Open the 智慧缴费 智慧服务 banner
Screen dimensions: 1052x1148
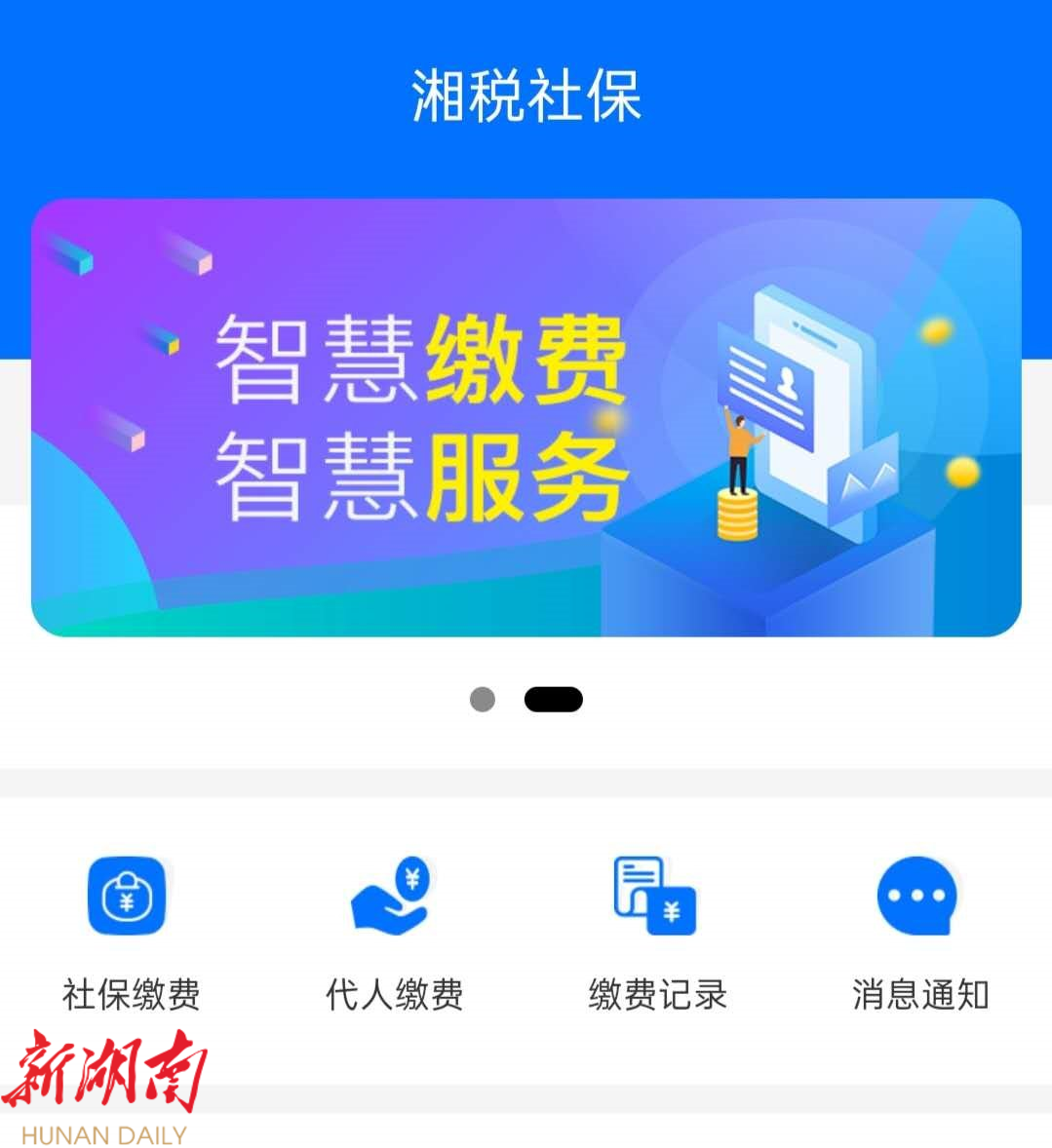tap(526, 417)
